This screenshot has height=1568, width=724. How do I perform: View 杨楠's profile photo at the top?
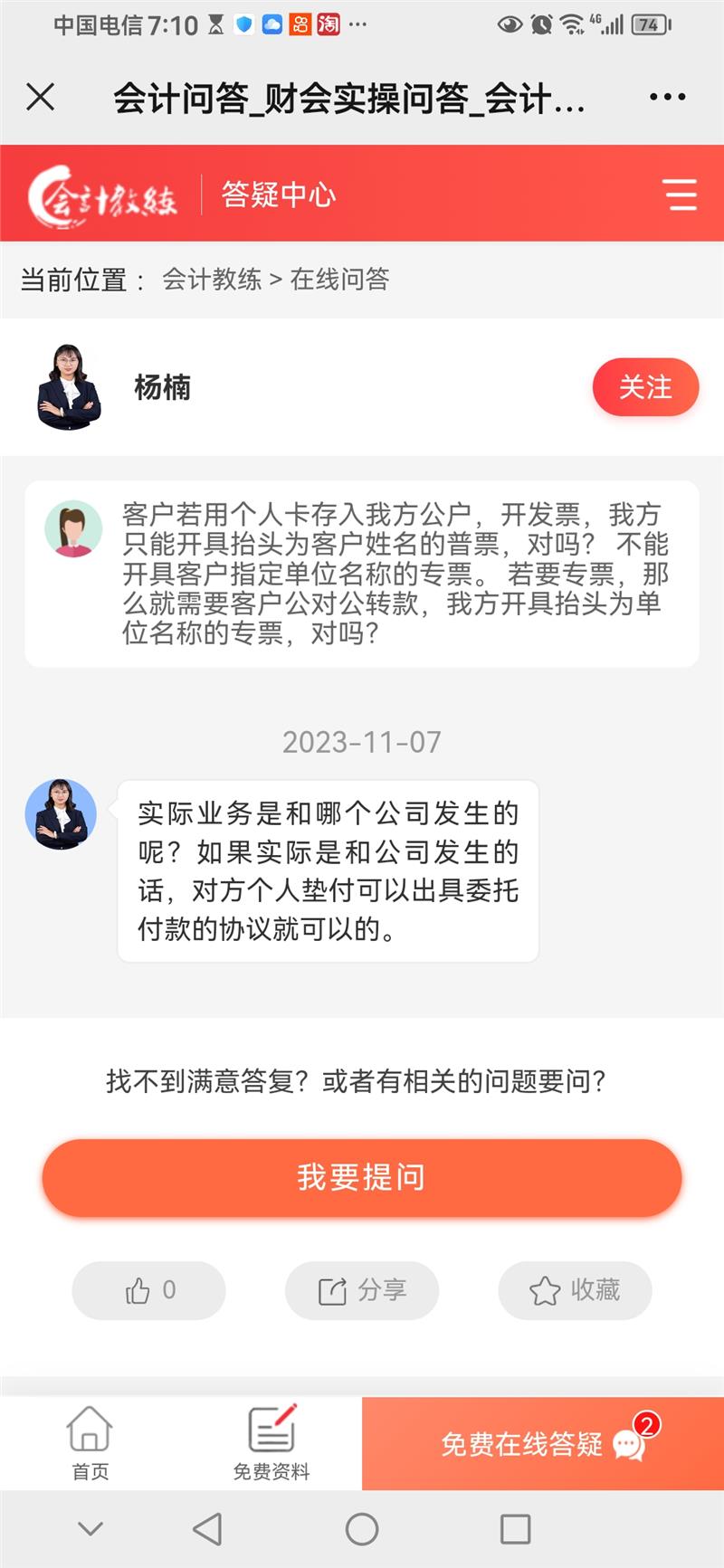click(69, 387)
